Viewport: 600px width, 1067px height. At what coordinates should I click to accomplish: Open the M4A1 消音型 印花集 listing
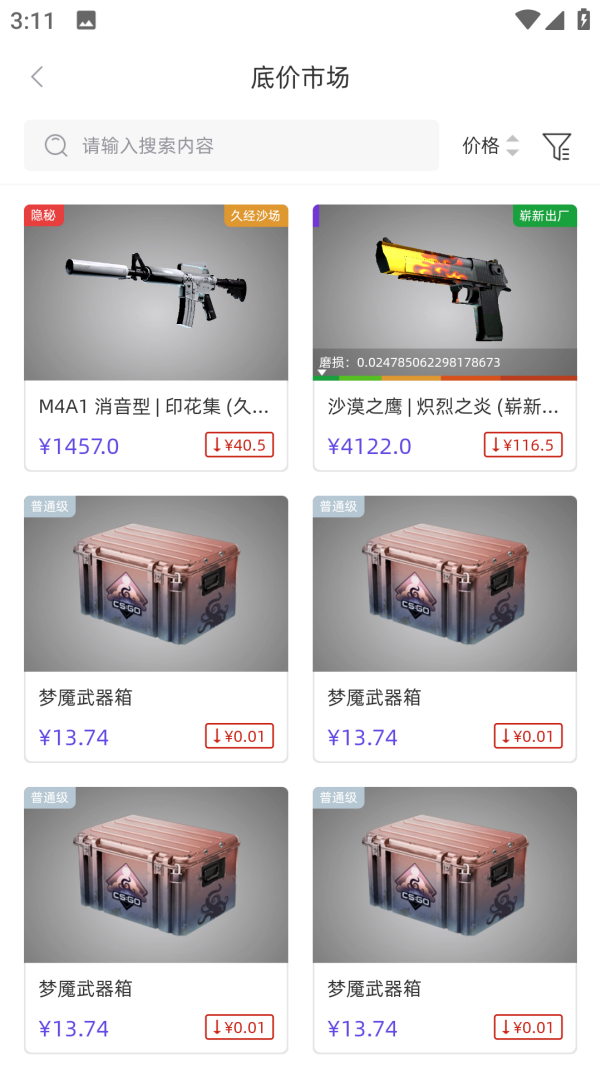pyautogui.click(x=156, y=336)
